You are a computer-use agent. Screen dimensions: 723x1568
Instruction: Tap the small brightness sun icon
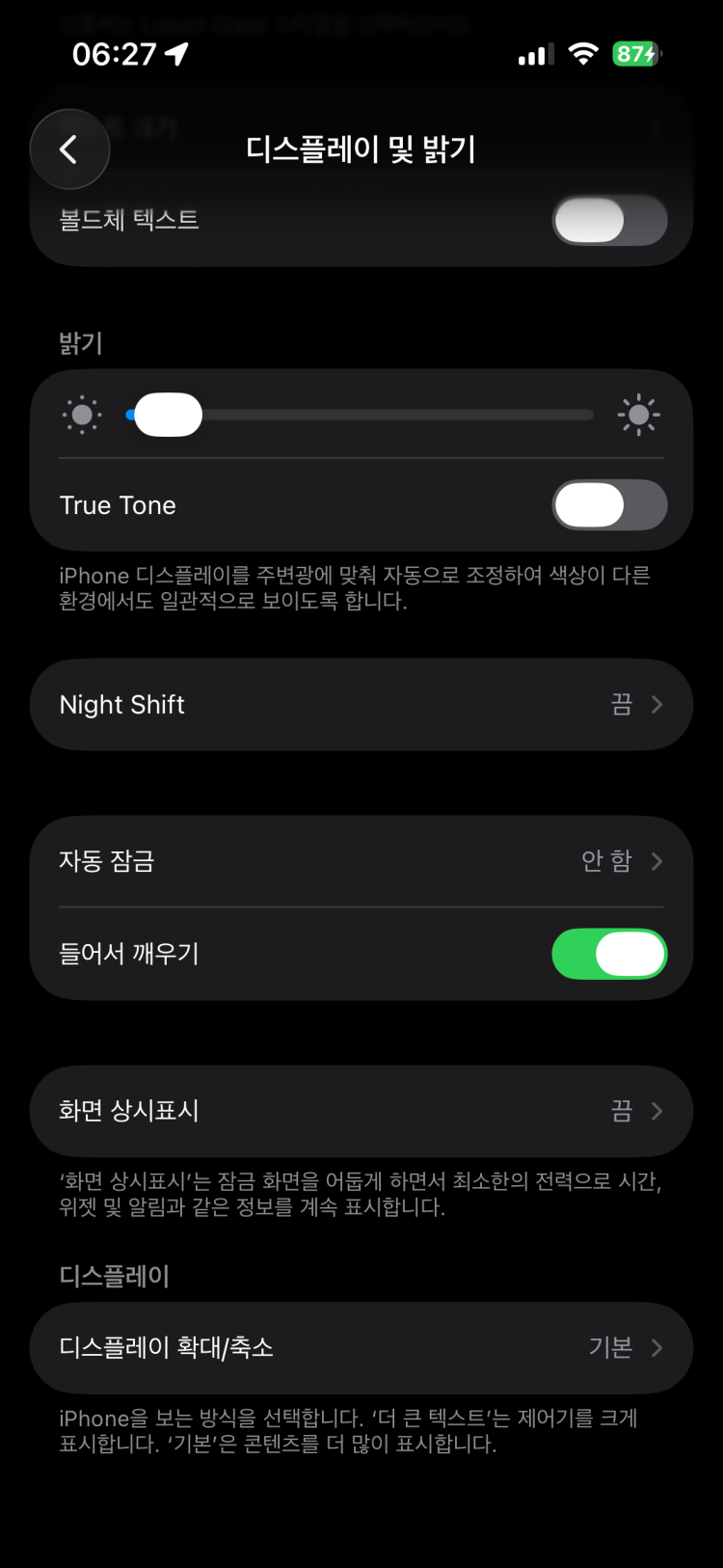click(82, 415)
